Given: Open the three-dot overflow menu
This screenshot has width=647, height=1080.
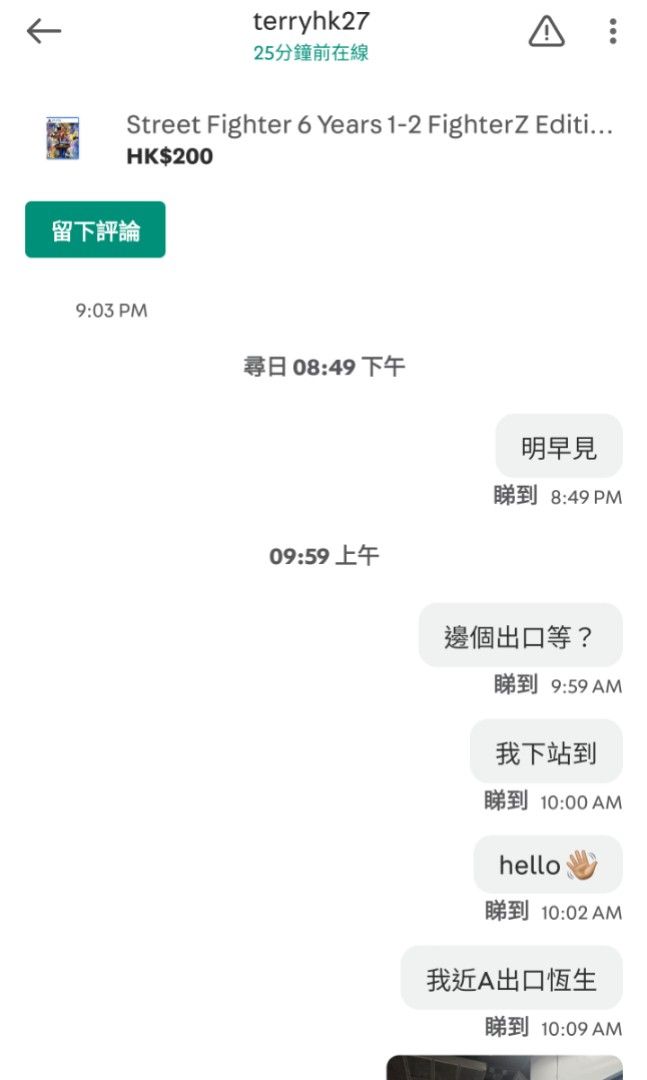Looking at the screenshot, I should coord(613,32).
